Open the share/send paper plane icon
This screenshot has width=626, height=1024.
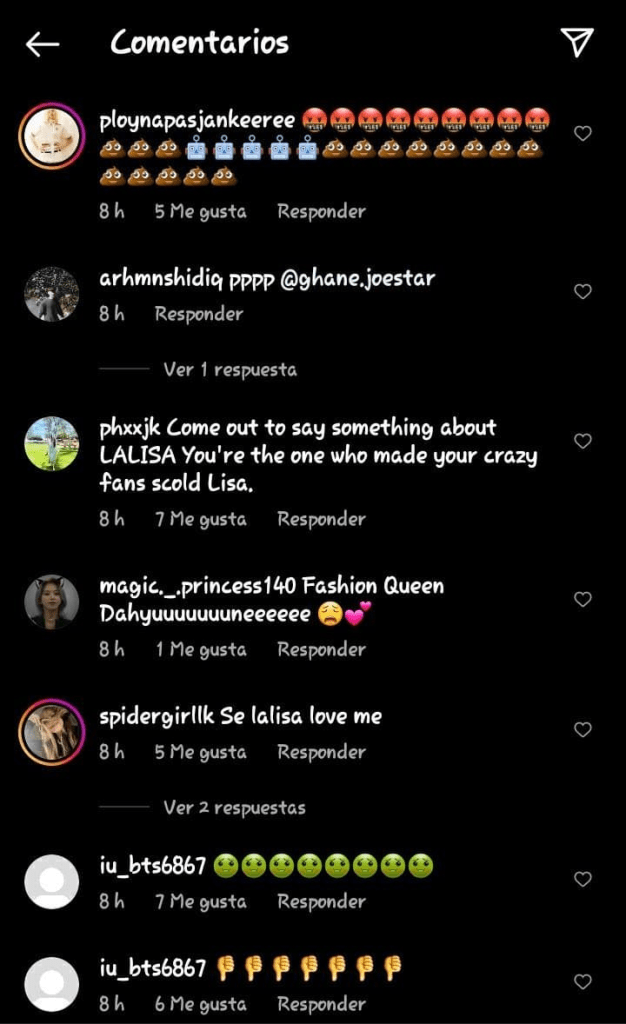[578, 42]
